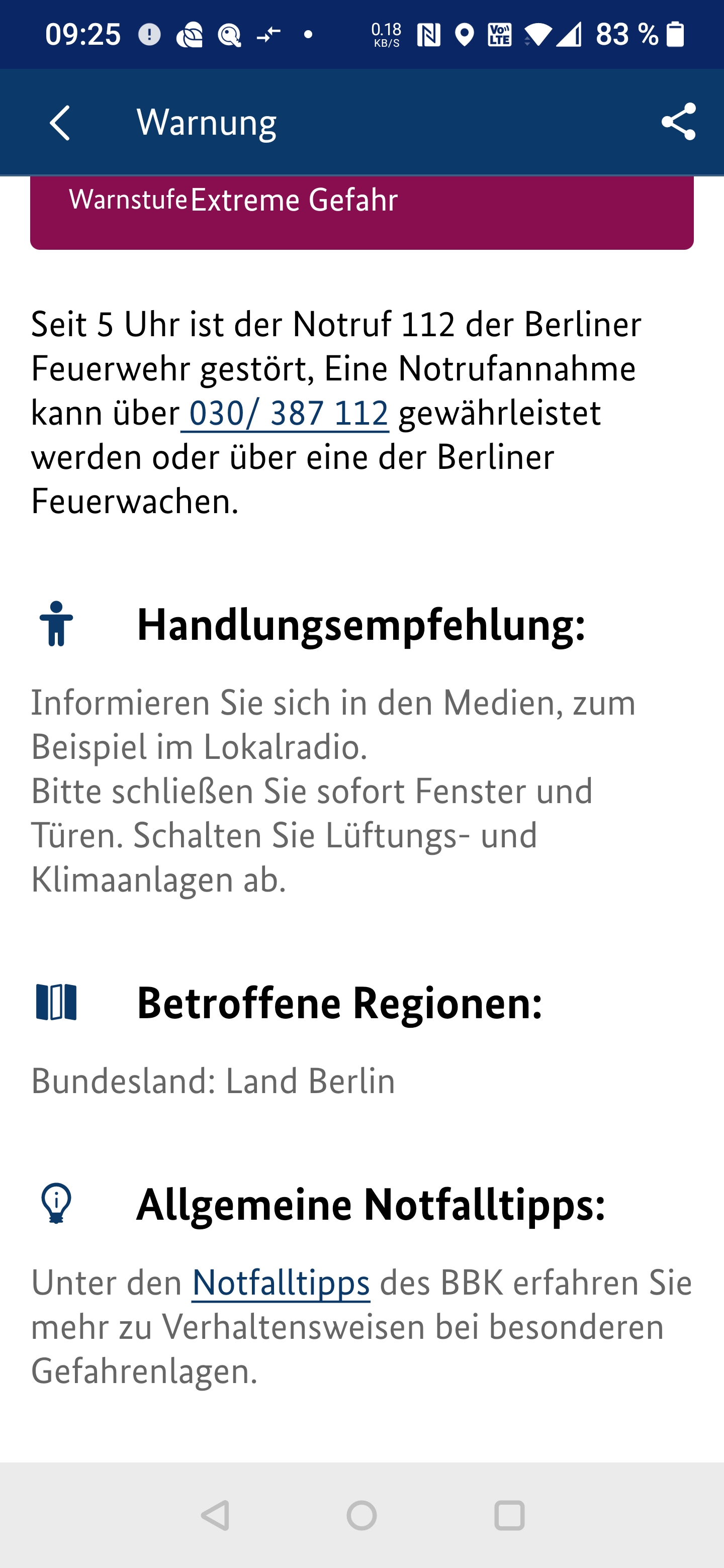Open the recent apps view
The image size is (724, 1568).
(x=509, y=1514)
